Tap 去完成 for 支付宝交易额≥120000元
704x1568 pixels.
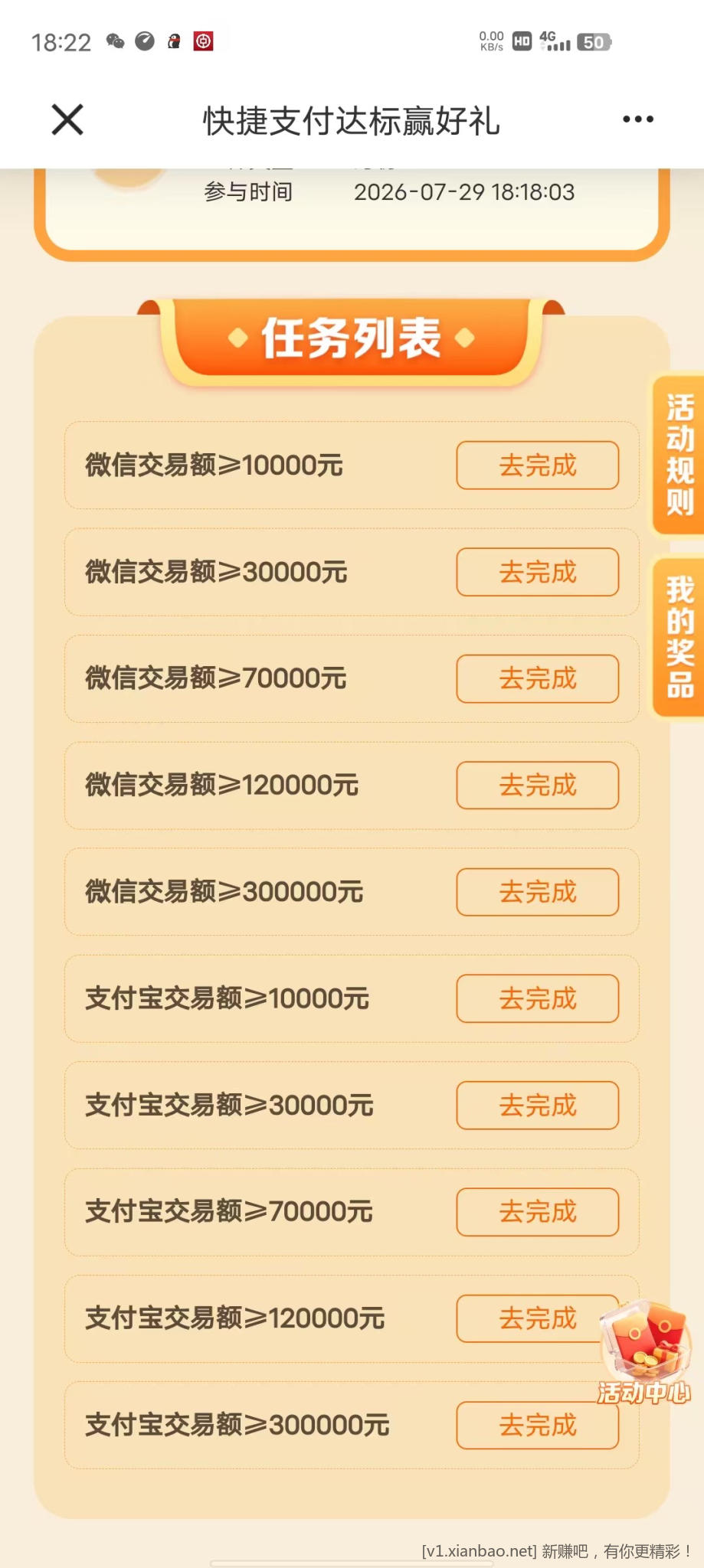click(x=529, y=1318)
